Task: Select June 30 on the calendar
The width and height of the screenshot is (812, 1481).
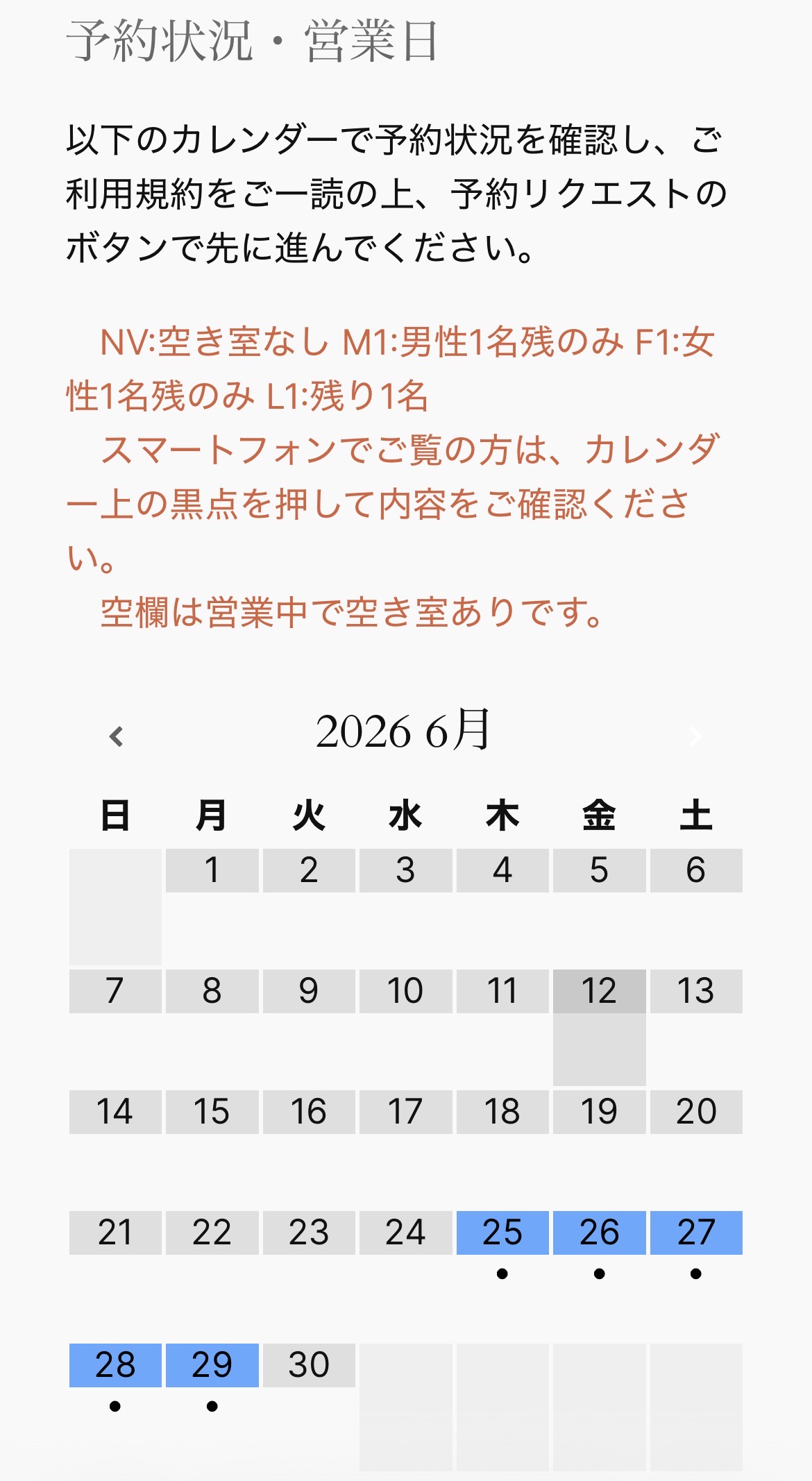Action: coord(309,1364)
